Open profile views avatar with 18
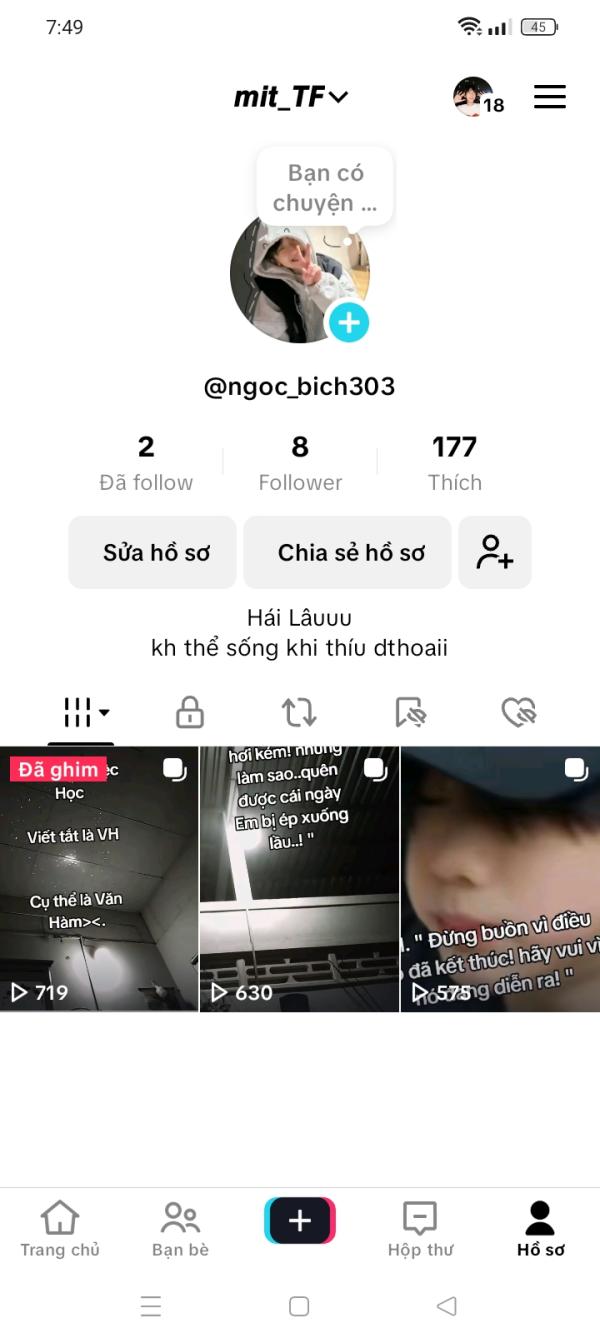600x1343 pixels. click(479, 97)
